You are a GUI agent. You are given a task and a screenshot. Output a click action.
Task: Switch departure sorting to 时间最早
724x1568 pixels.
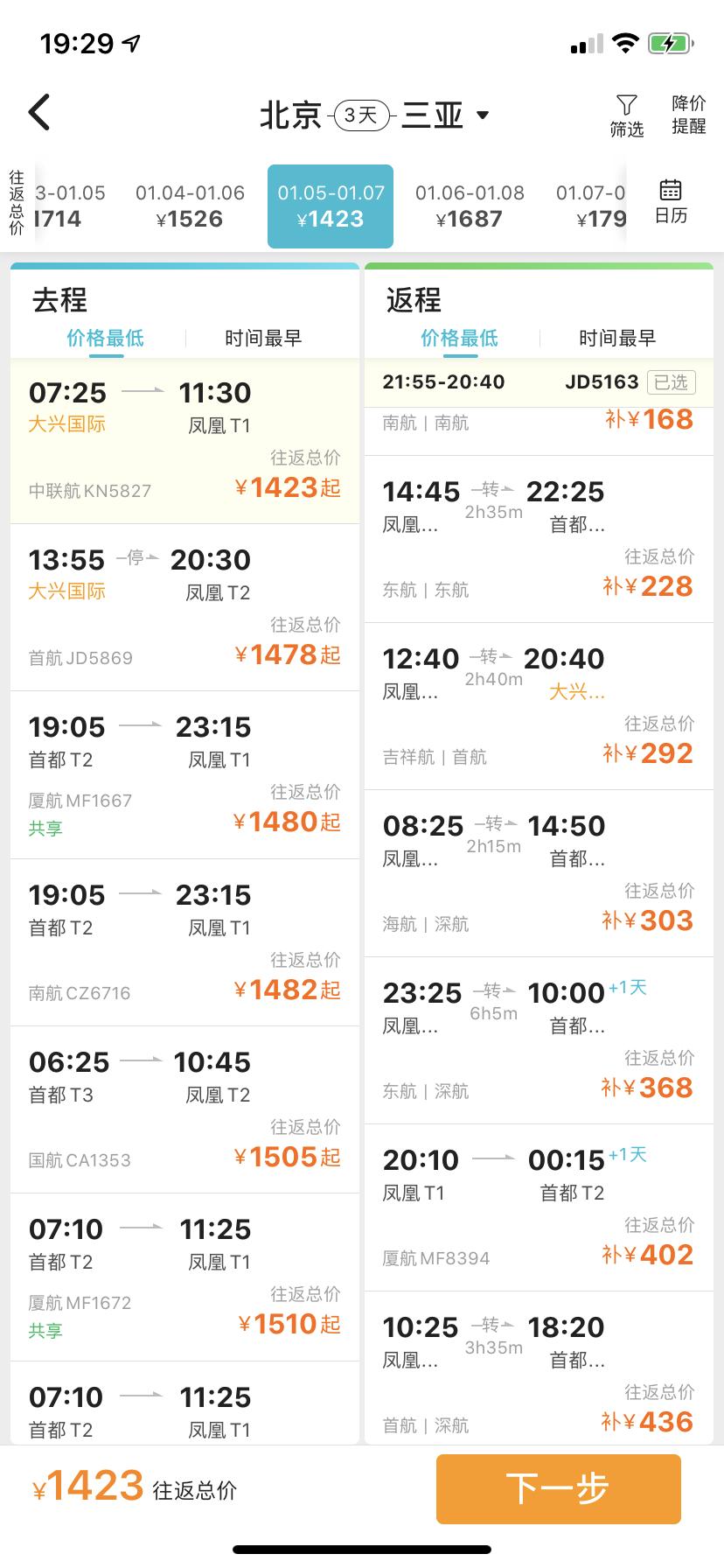258,338
